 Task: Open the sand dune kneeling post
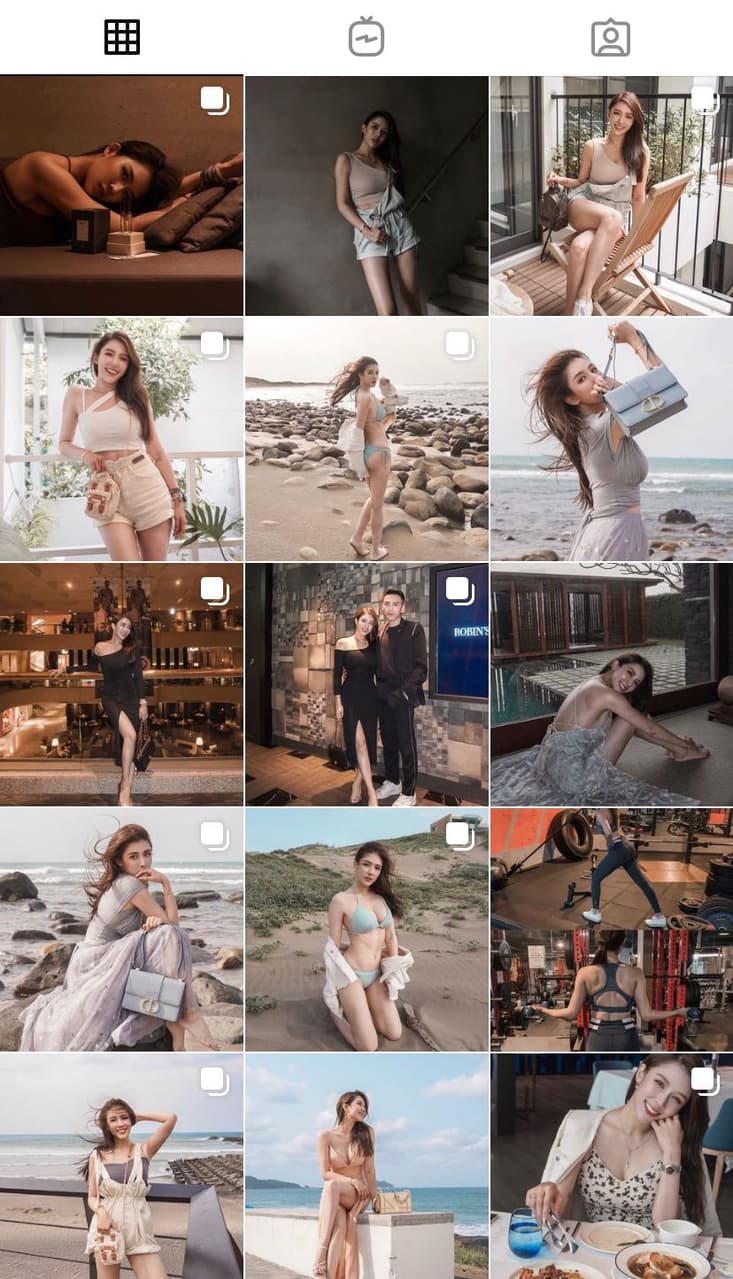[x=366, y=929]
